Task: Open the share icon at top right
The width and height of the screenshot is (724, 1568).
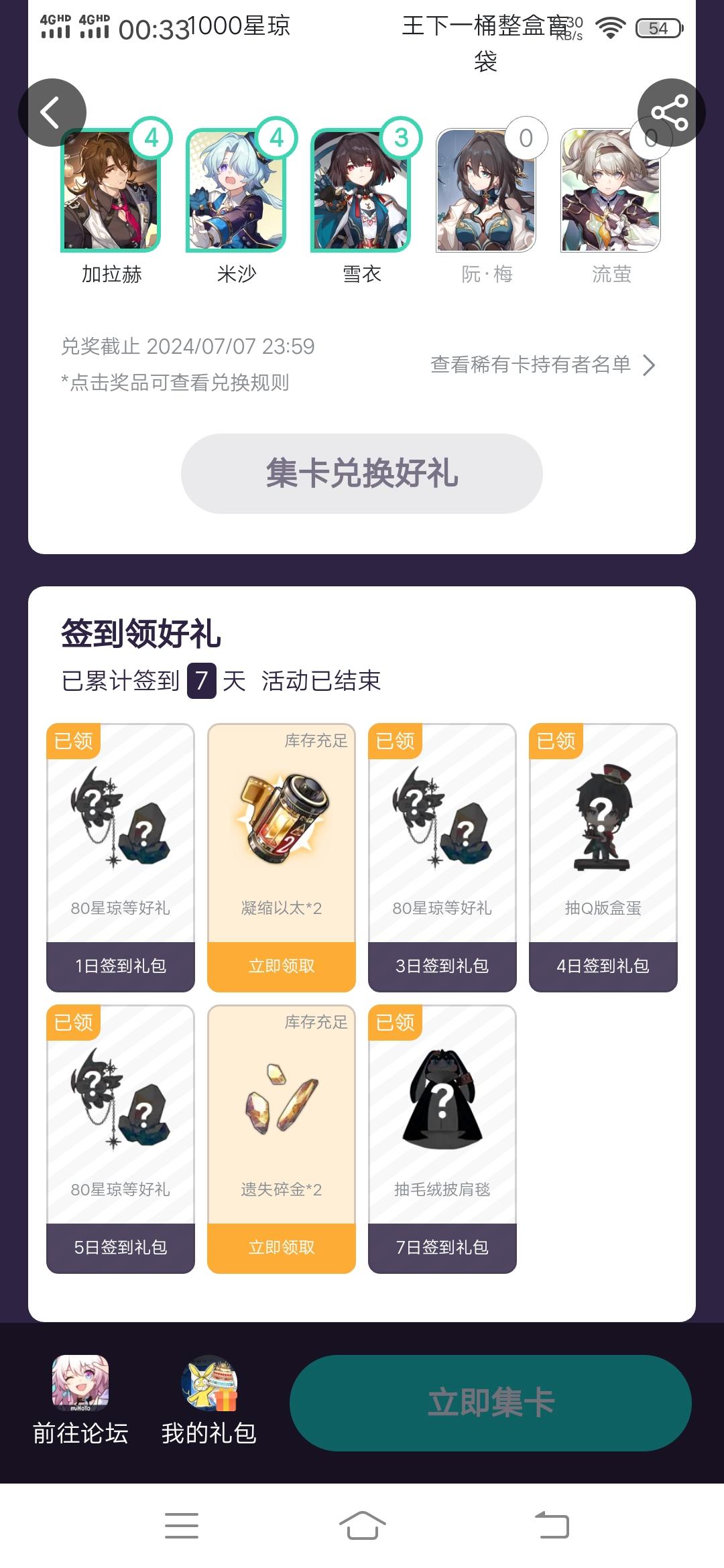Action: pyautogui.click(x=672, y=111)
